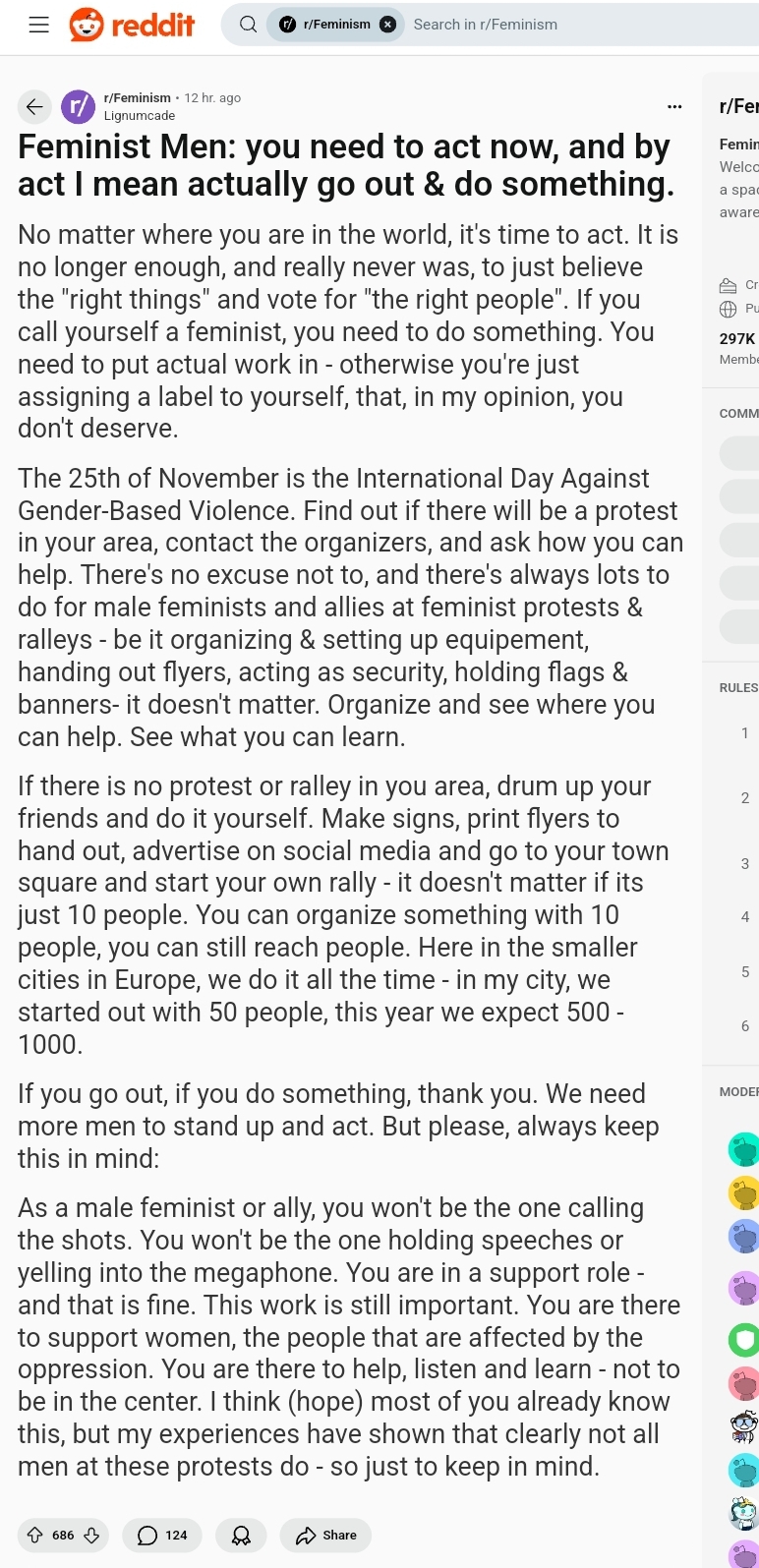Downvote this post
Image resolution: width=759 pixels, height=1568 pixels.
click(x=91, y=1535)
